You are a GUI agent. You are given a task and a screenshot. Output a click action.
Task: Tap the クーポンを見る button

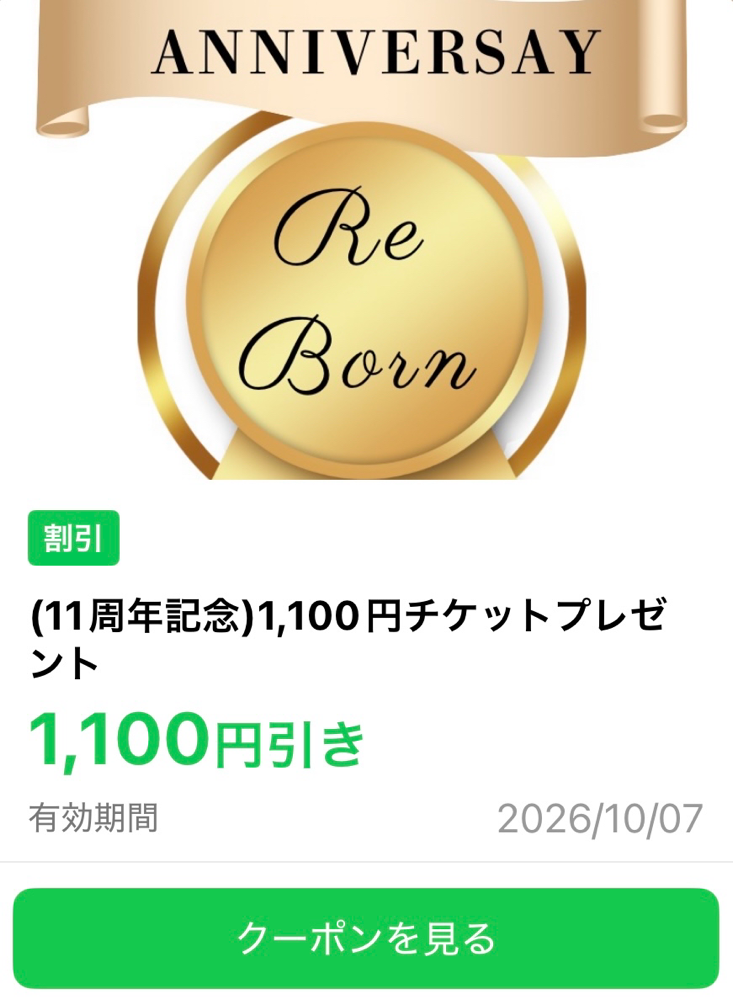[366, 938]
